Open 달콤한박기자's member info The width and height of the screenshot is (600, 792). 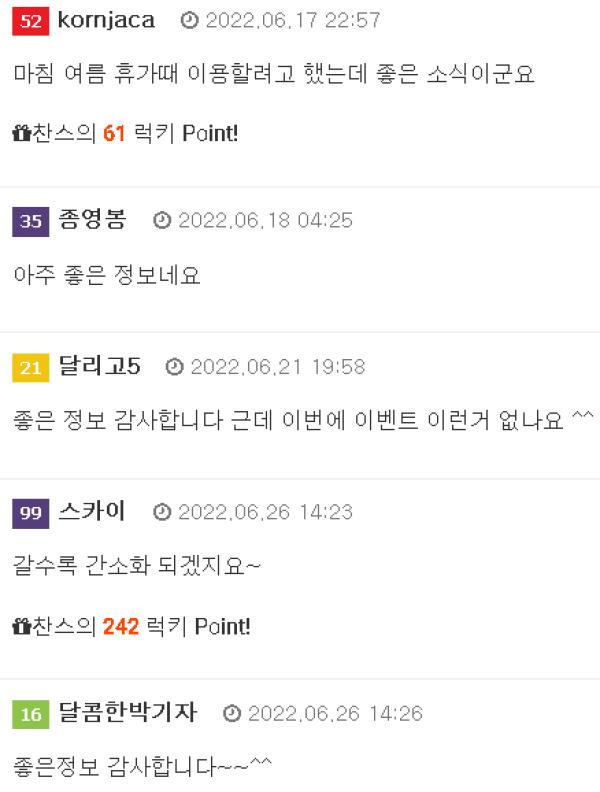[127, 713]
